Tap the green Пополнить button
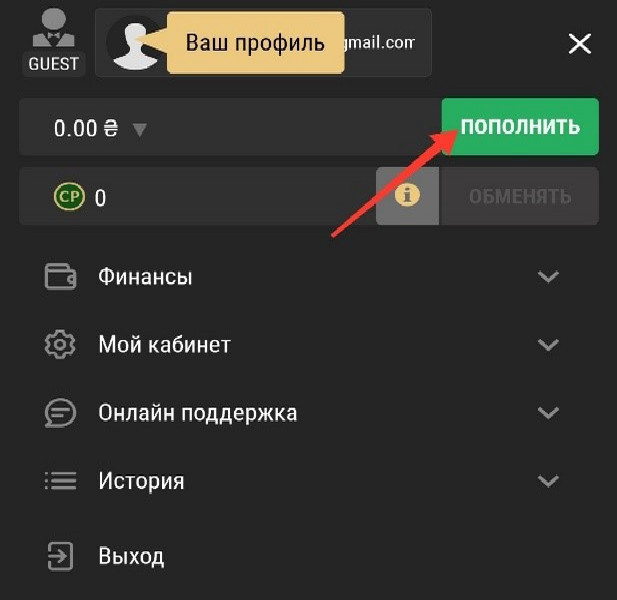617x600 pixels. 520,127
